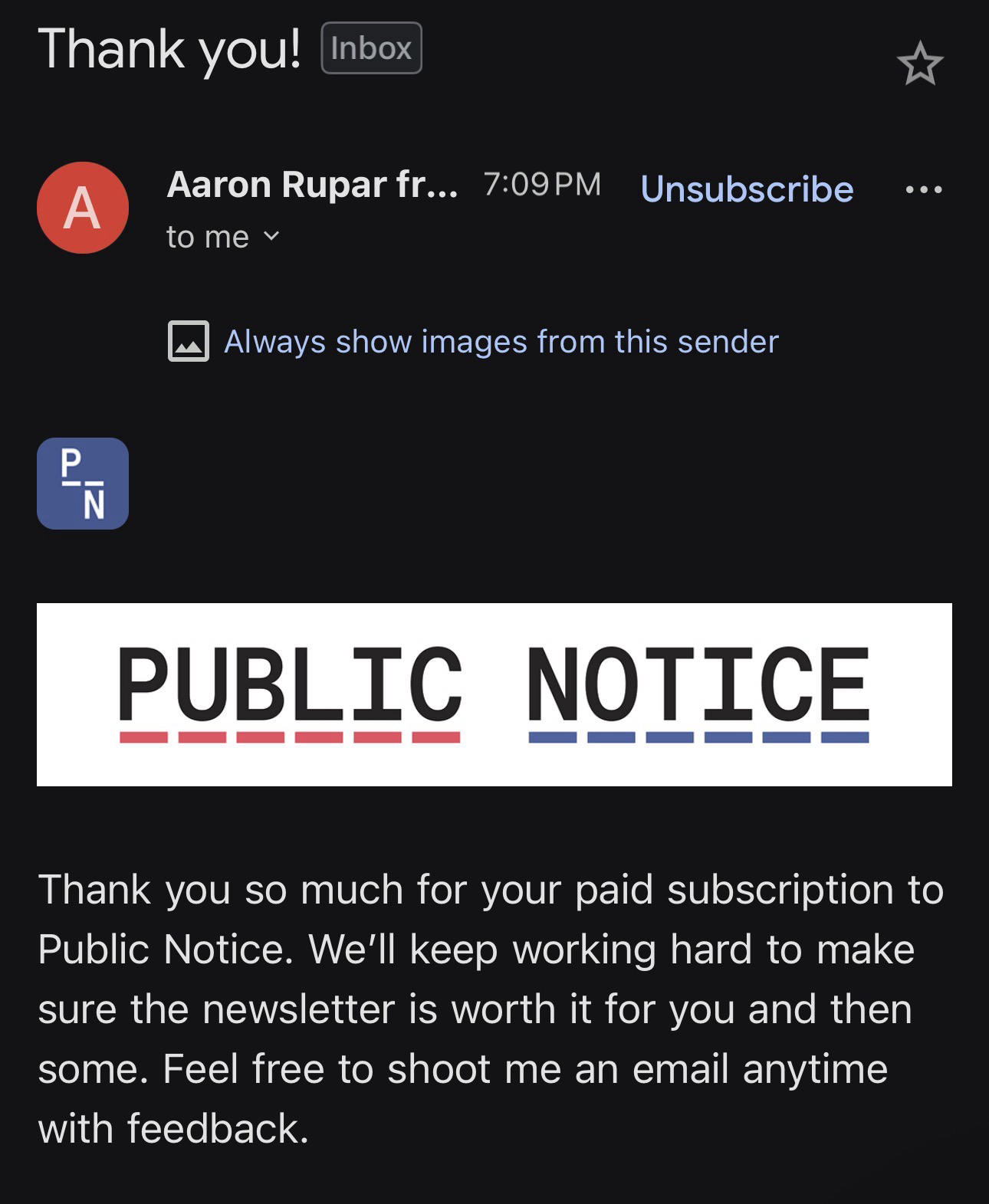Always show images from this sender
Image resolution: width=989 pixels, height=1204 pixels.
(500, 342)
